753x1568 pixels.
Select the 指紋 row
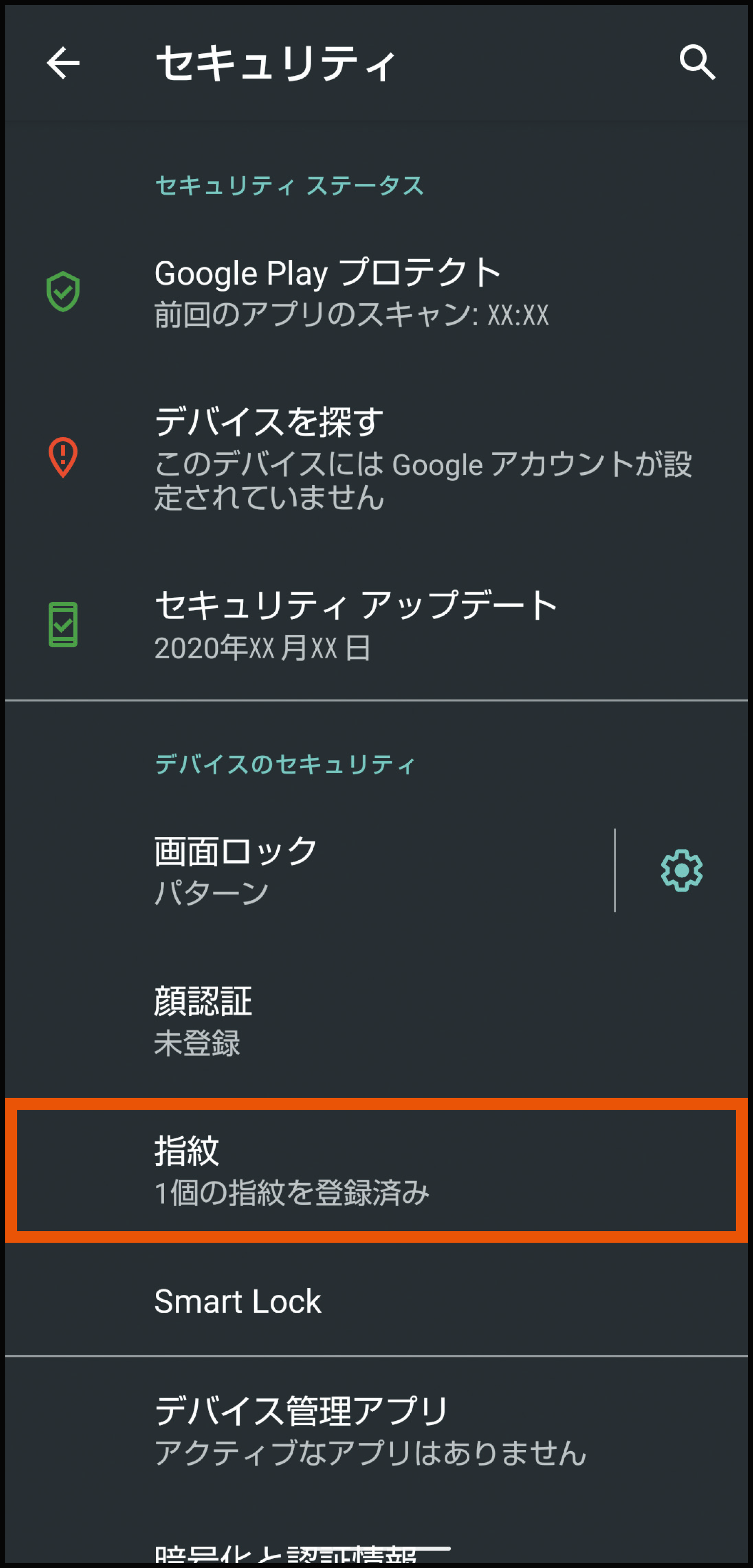(376, 1171)
